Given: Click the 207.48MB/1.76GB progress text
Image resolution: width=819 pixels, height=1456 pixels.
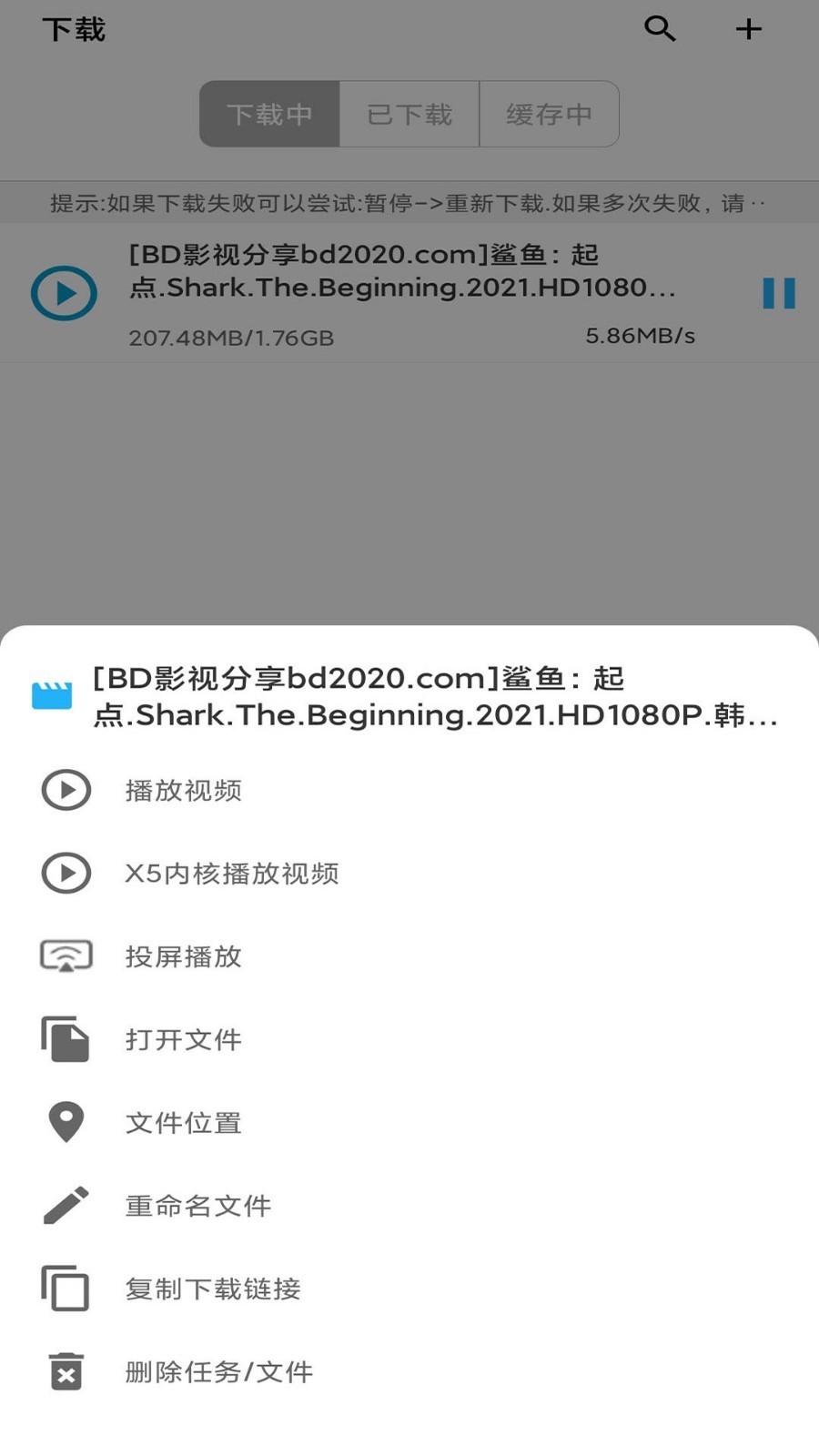Looking at the screenshot, I should click(x=230, y=338).
